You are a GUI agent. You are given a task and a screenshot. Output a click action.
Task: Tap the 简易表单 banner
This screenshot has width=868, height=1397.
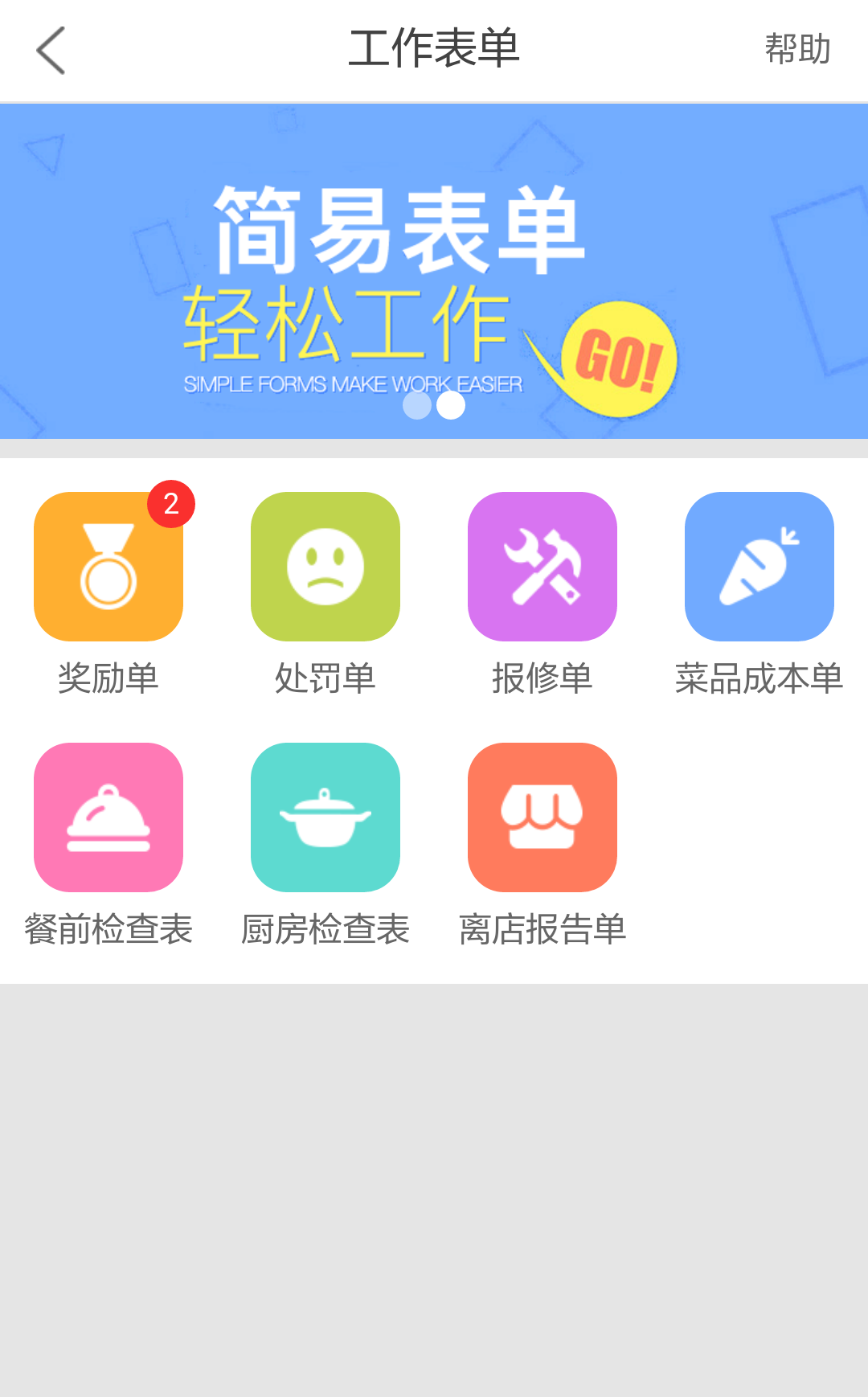coord(434,272)
